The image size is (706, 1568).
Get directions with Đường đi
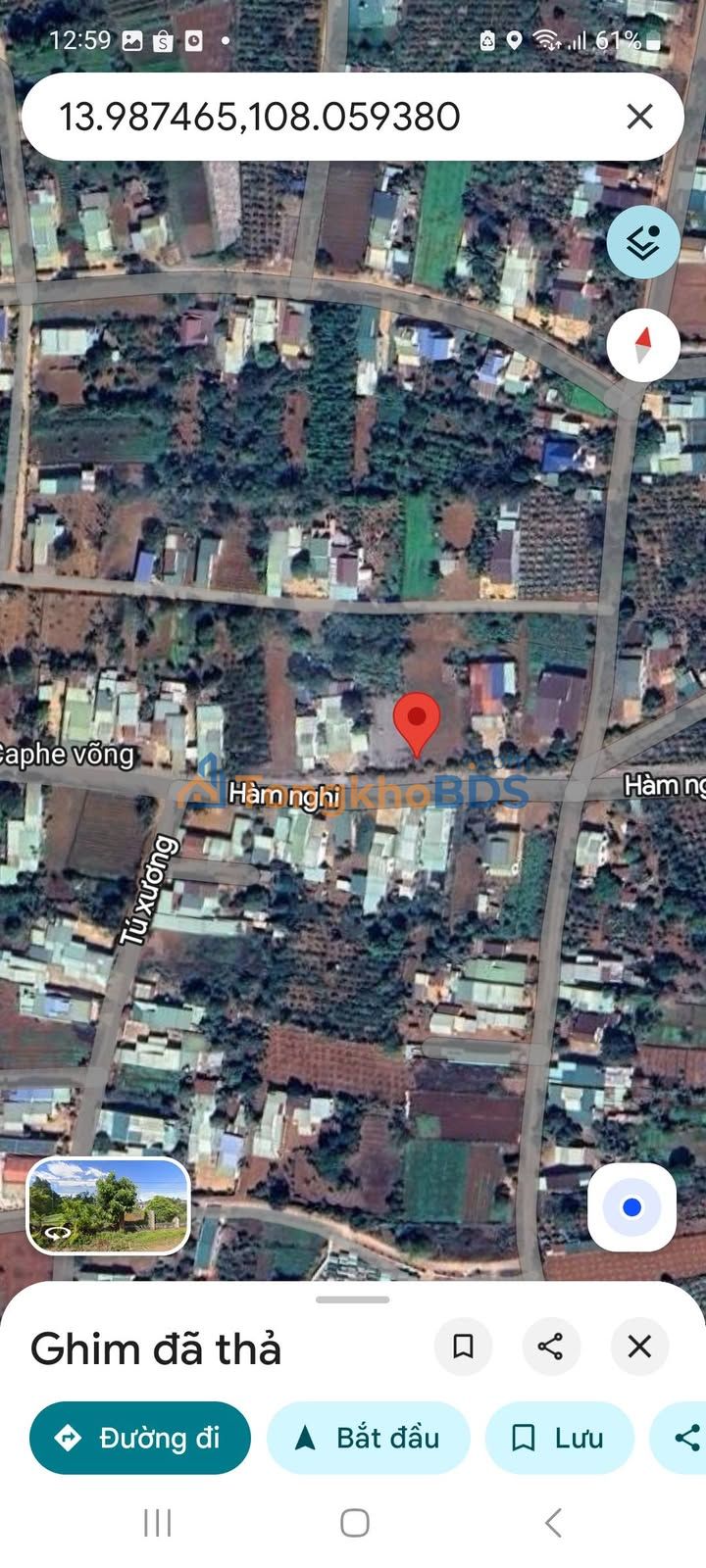(x=140, y=1438)
